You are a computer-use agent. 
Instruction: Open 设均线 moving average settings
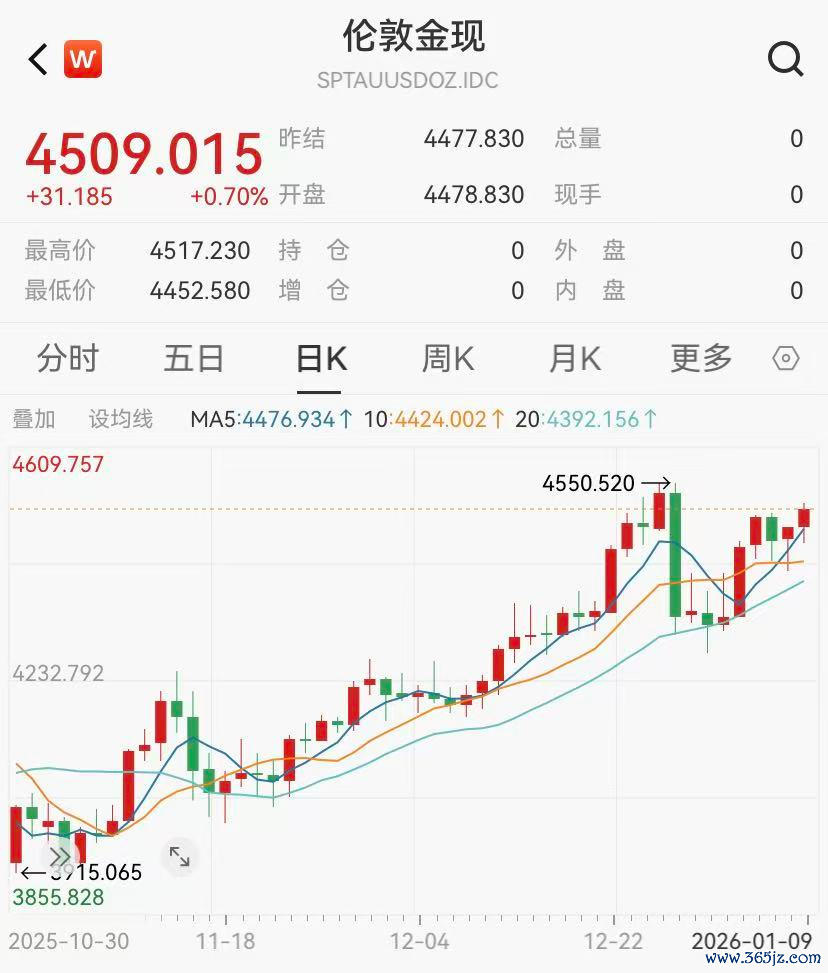[121, 419]
